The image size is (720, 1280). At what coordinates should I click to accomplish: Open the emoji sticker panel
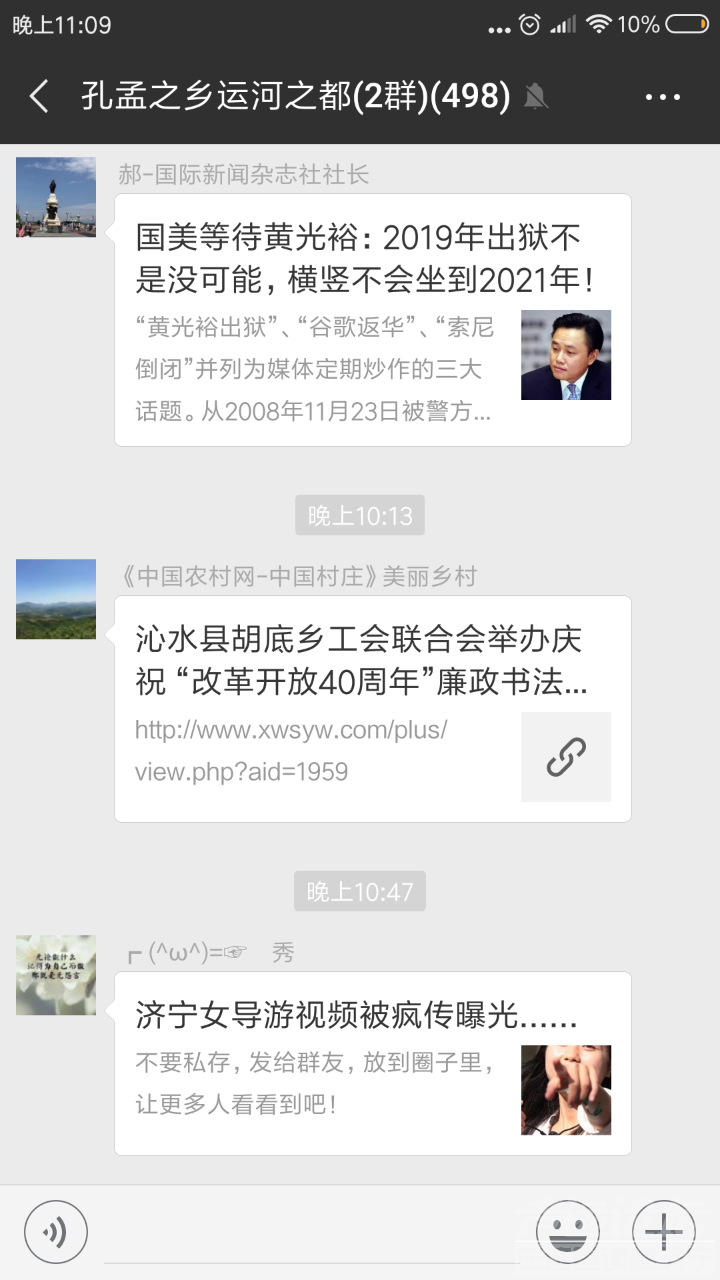[x=567, y=1232]
